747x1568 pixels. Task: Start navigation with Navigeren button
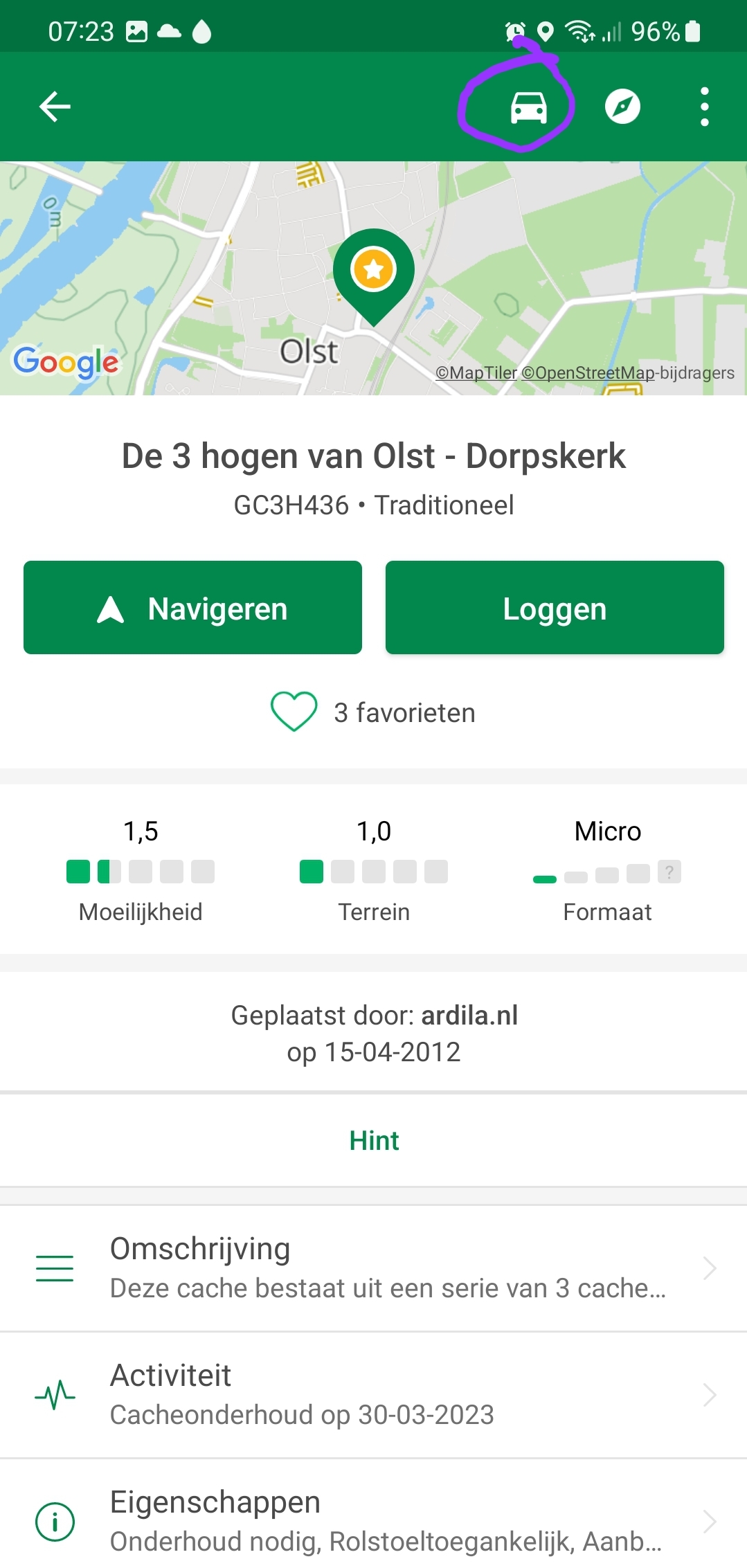192,608
